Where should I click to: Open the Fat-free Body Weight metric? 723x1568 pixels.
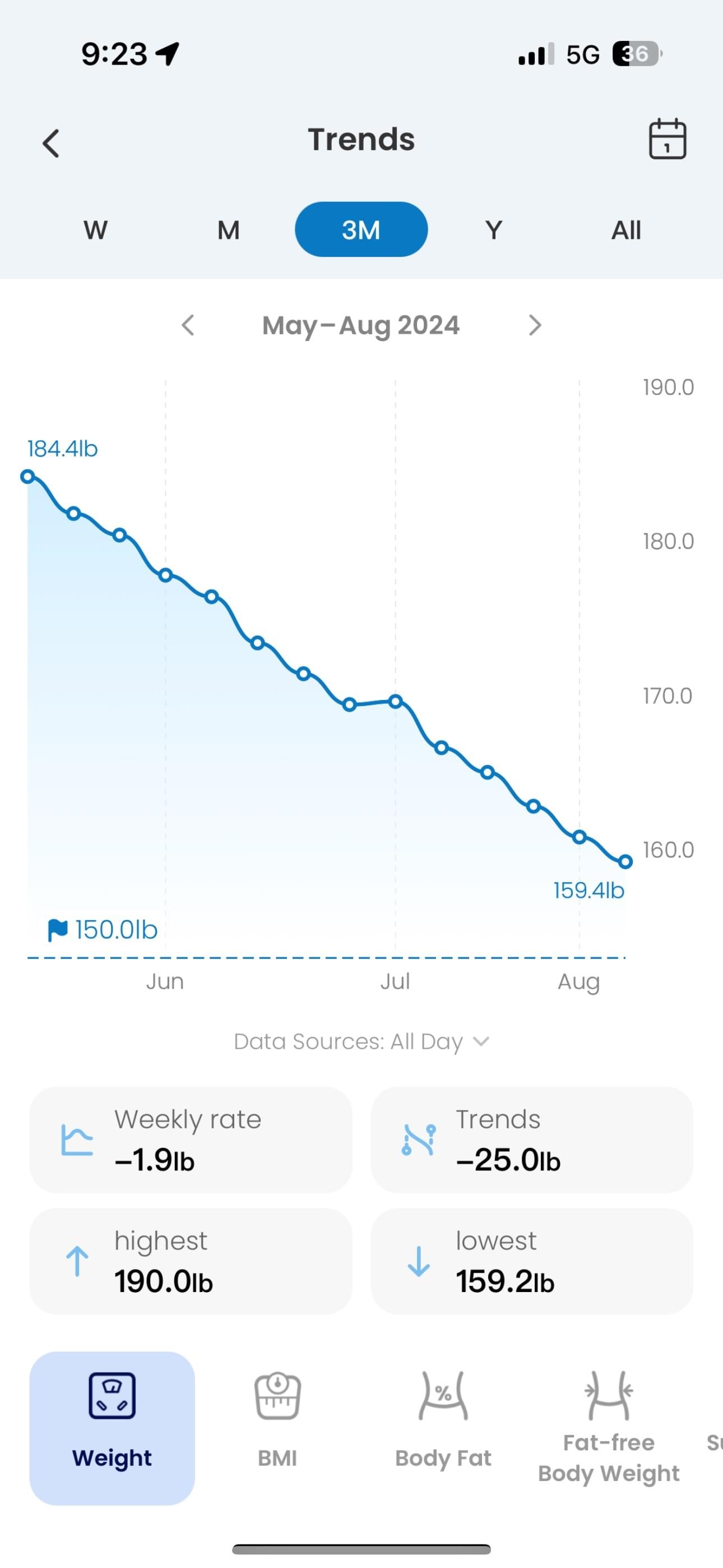click(x=609, y=1427)
